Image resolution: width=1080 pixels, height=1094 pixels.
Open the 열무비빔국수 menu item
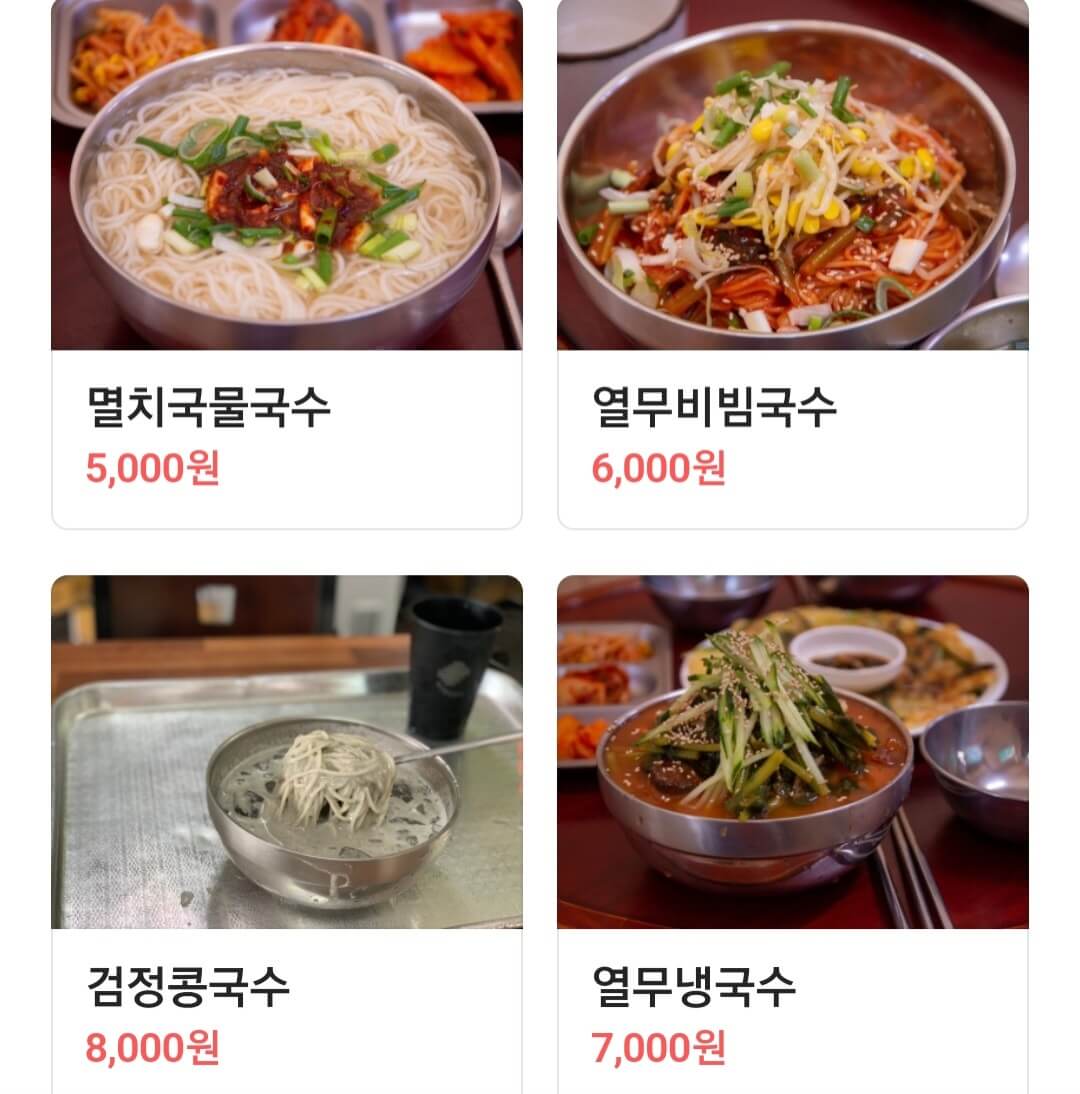795,260
